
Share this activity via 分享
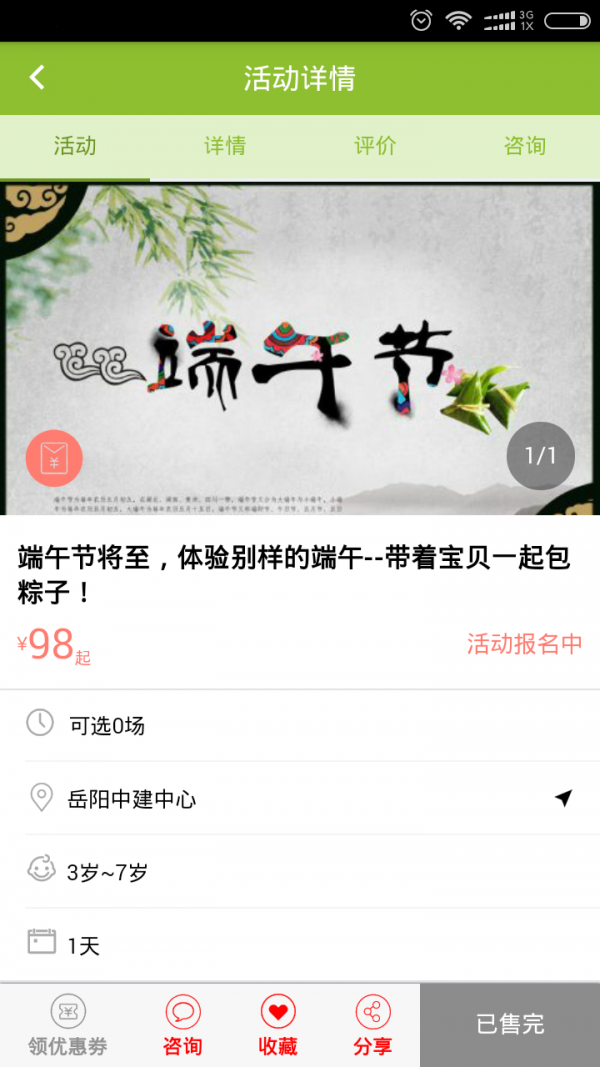point(373,1026)
